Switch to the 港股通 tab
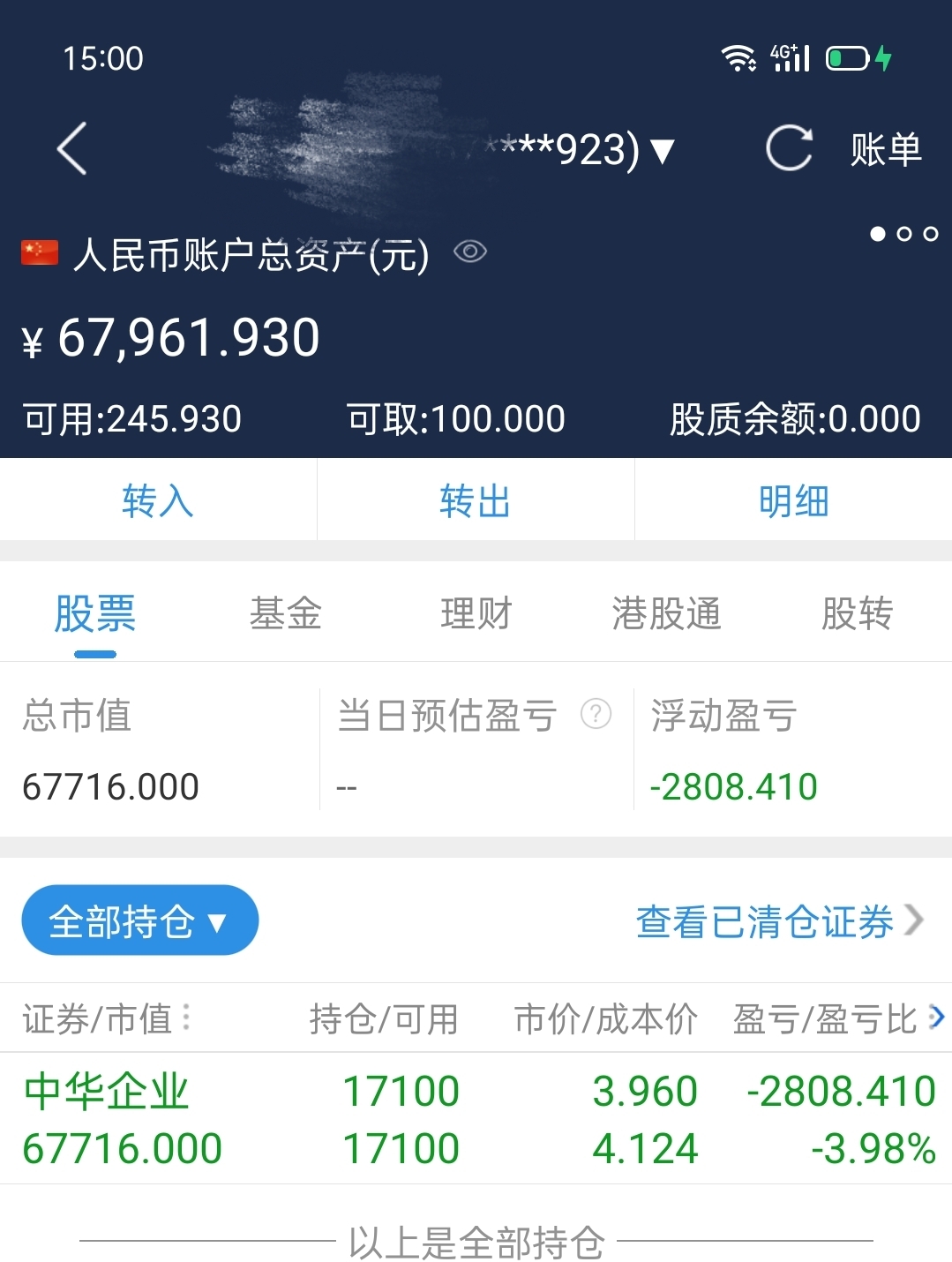The width and height of the screenshot is (952, 1262). coord(666,612)
